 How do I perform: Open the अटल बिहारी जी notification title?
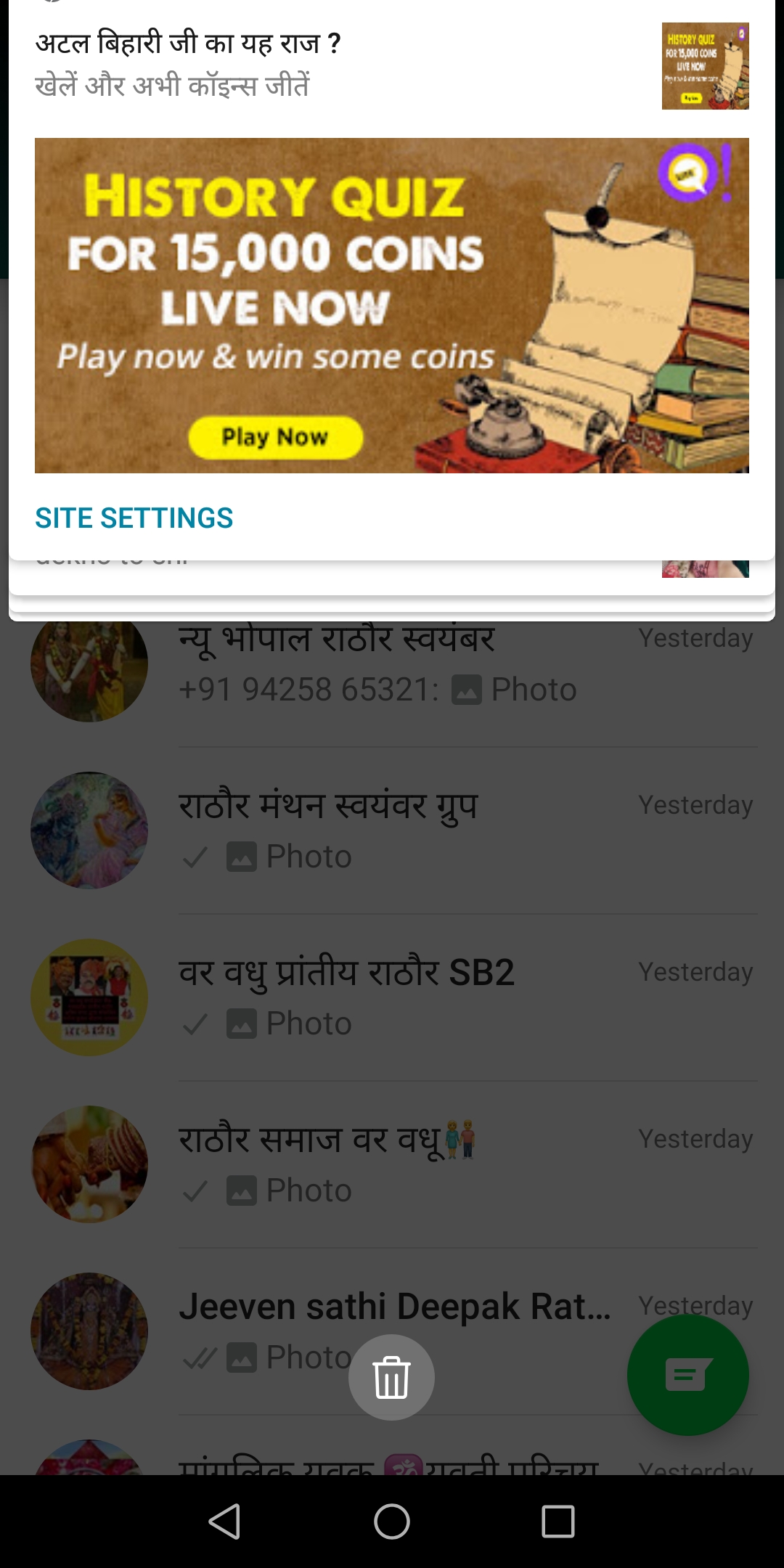[189, 44]
